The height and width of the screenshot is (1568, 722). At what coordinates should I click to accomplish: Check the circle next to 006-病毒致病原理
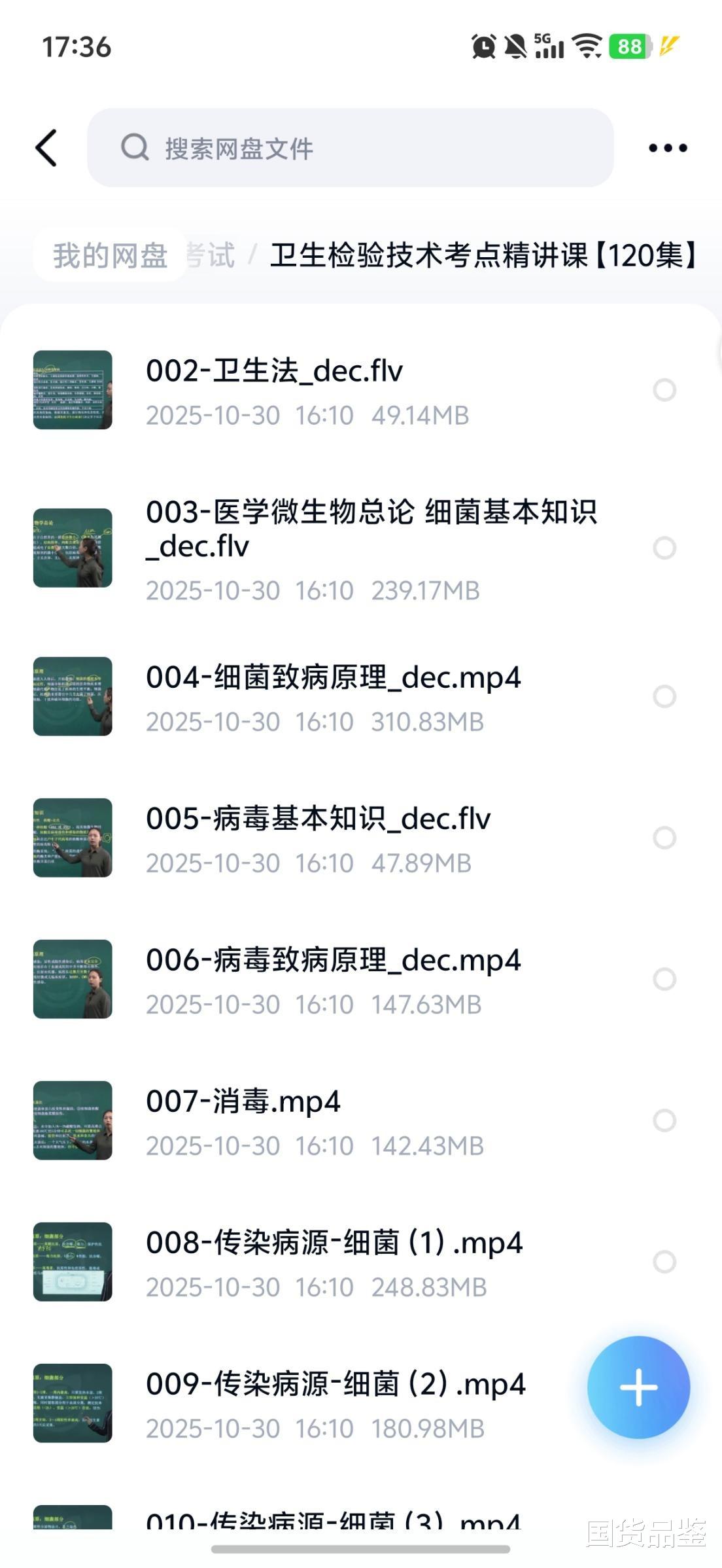pyautogui.click(x=664, y=979)
